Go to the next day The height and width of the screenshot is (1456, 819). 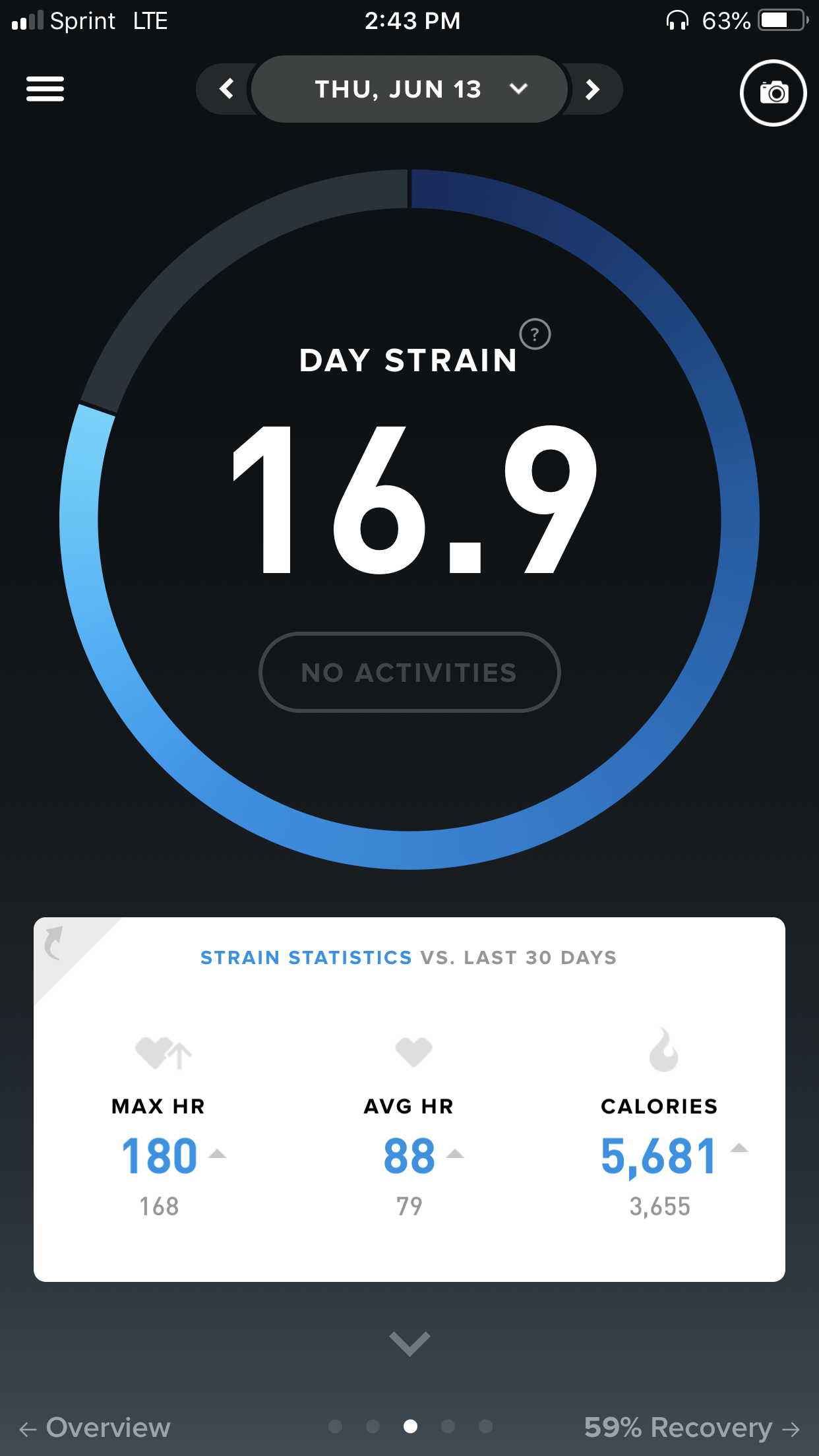coord(592,89)
